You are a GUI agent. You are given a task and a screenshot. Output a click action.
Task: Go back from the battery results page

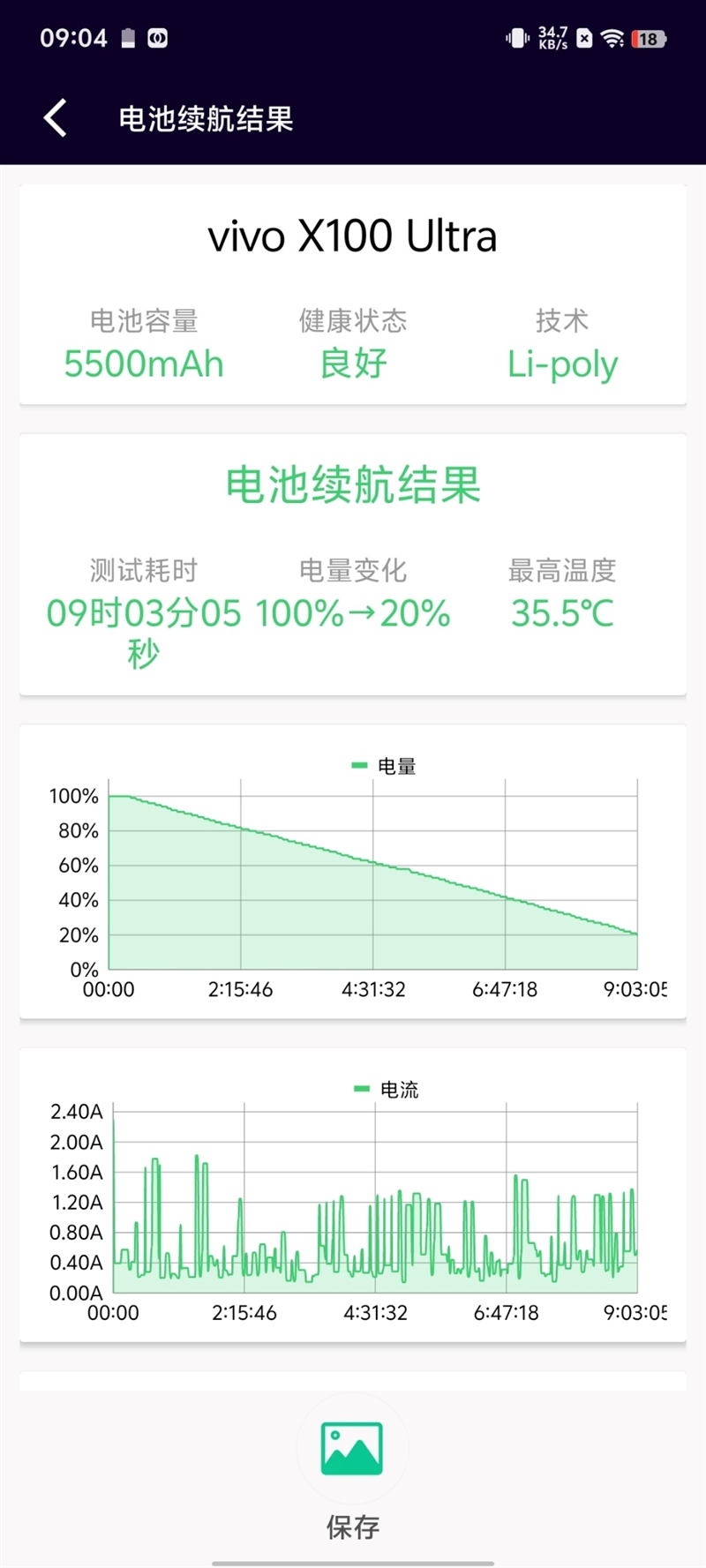(56, 118)
